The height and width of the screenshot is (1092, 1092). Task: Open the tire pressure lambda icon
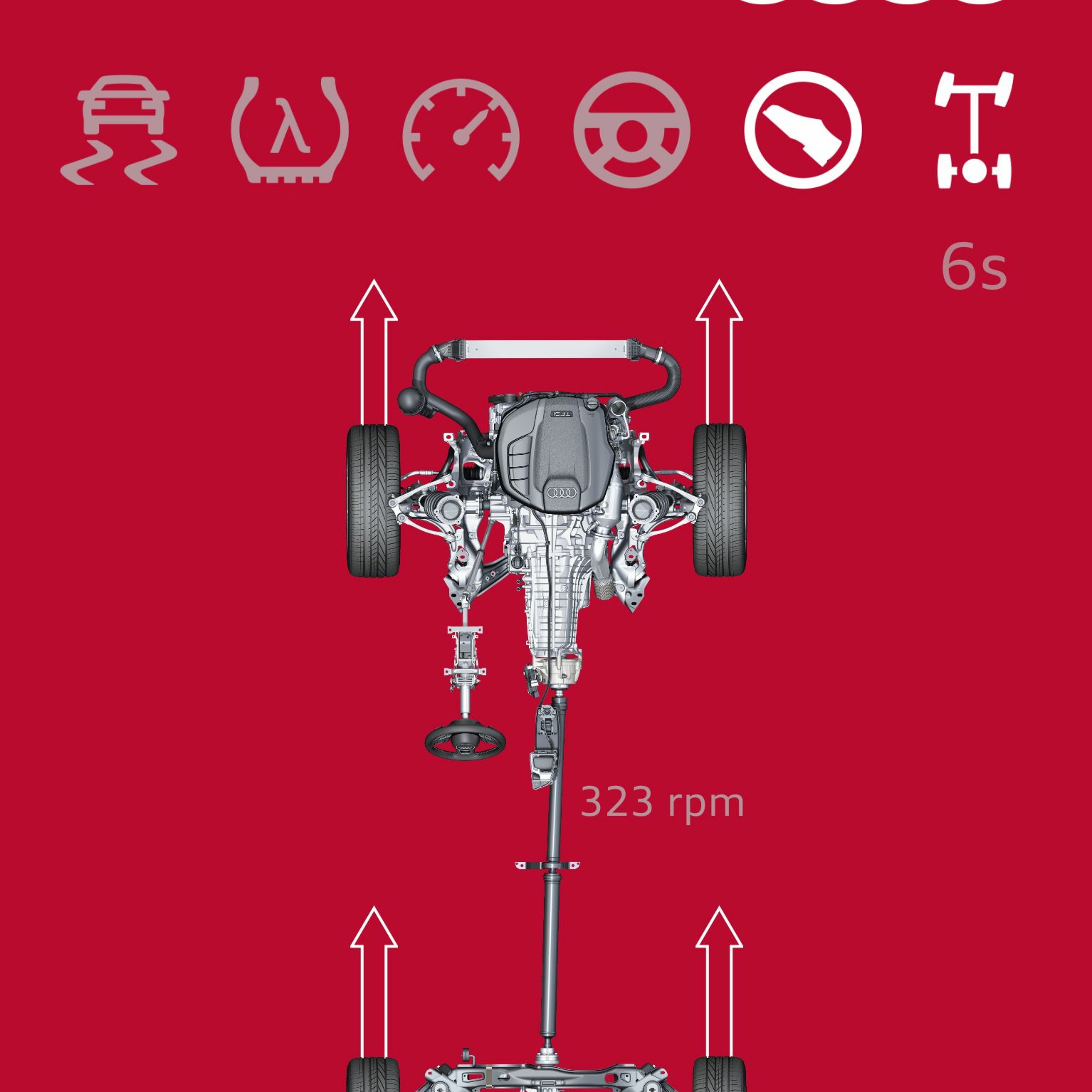(x=289, y=130)
